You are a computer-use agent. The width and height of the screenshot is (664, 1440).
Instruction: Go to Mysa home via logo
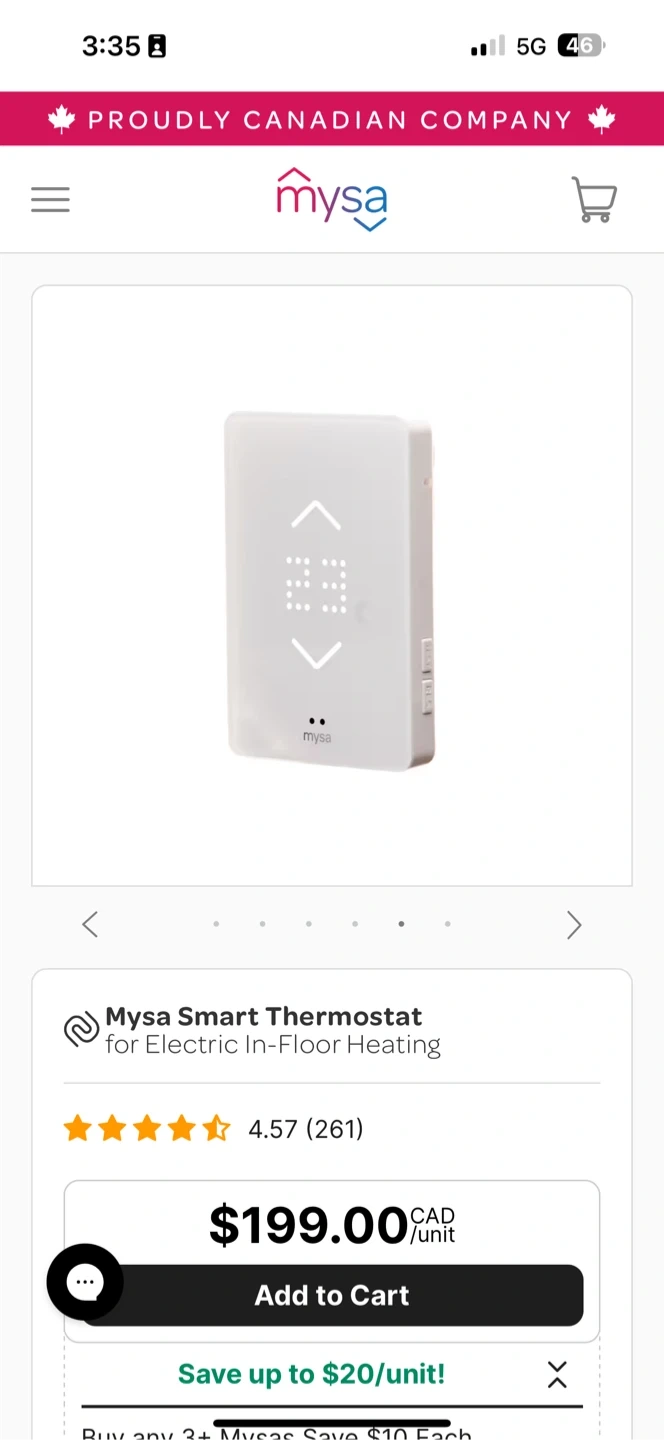click(x=332, y=199)
